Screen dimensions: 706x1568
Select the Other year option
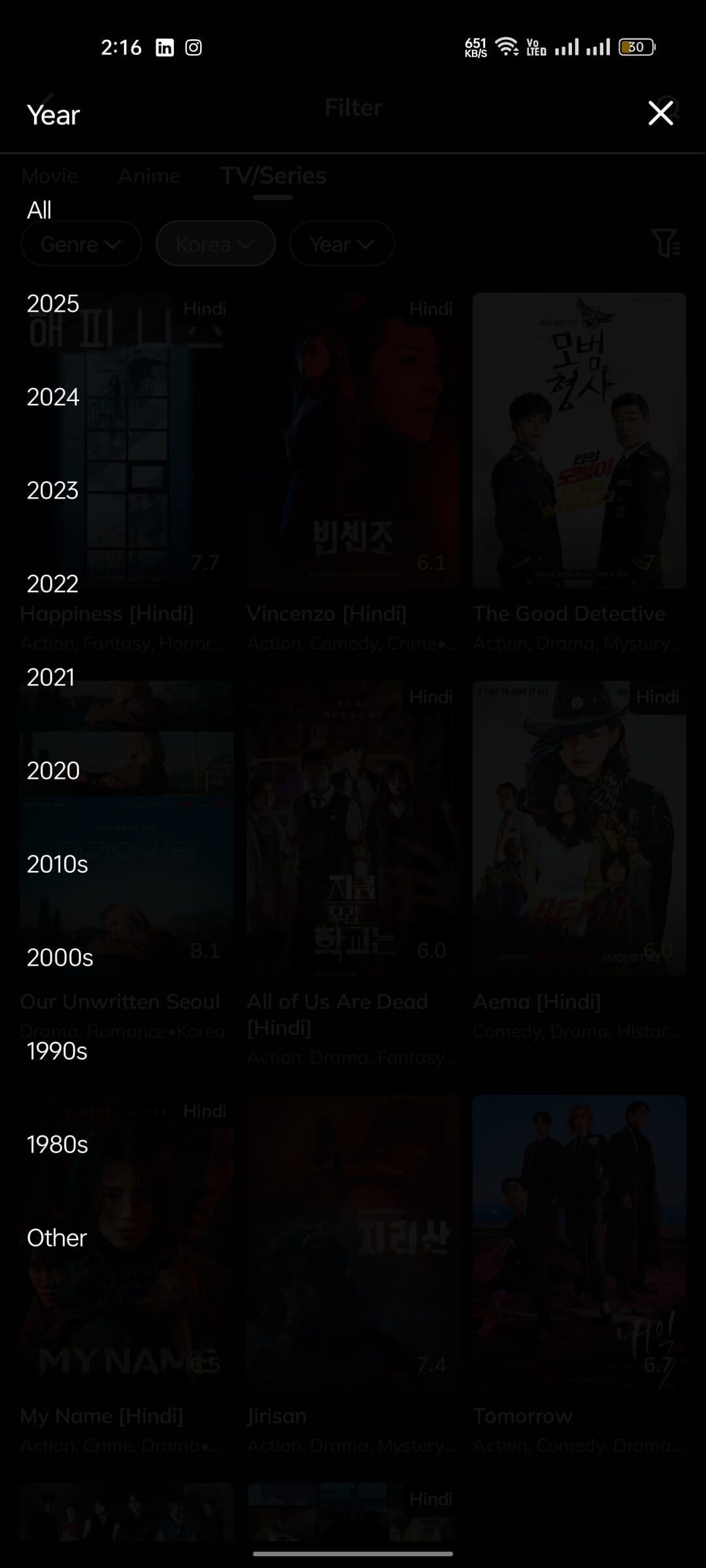point(57,1238)
